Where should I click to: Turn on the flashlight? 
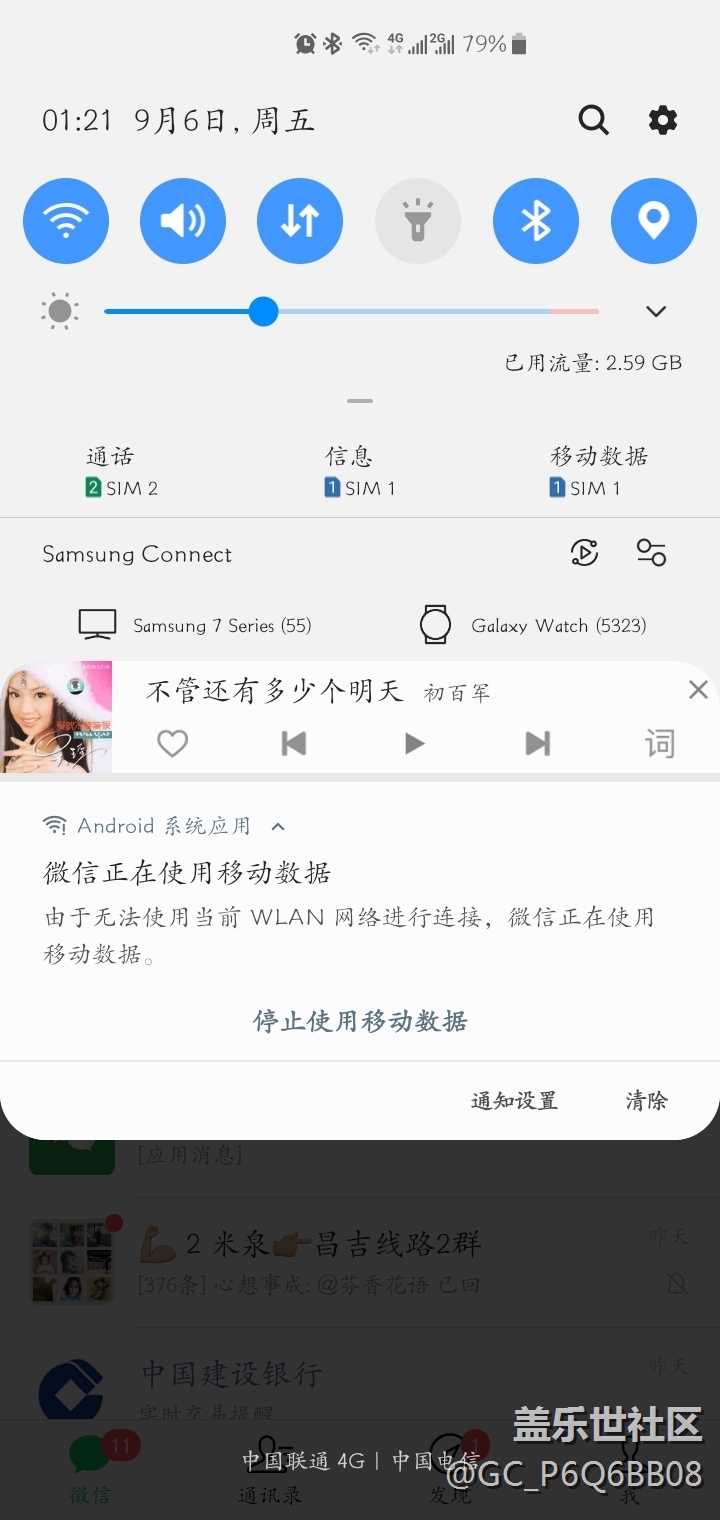tap(417, 220)
